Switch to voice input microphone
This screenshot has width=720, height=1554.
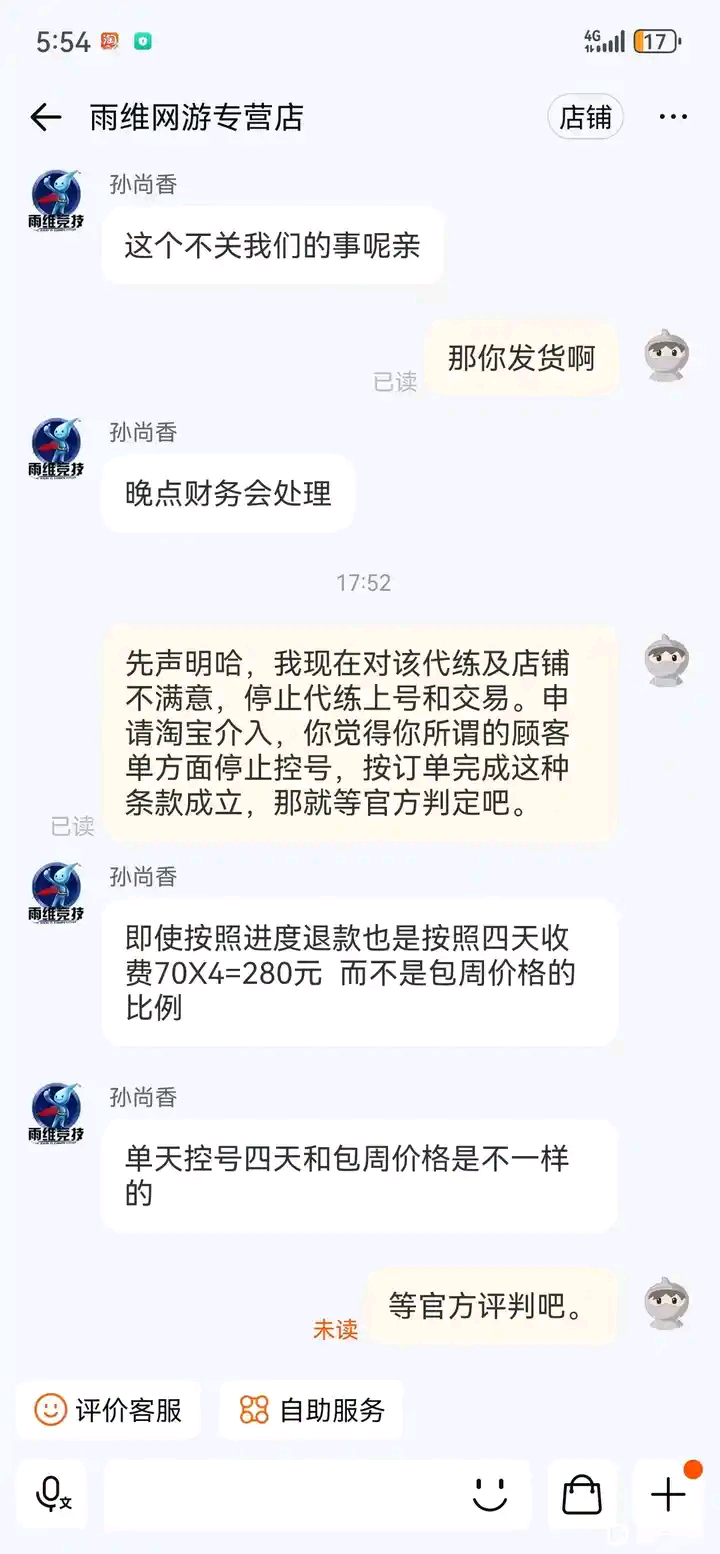51,1495
